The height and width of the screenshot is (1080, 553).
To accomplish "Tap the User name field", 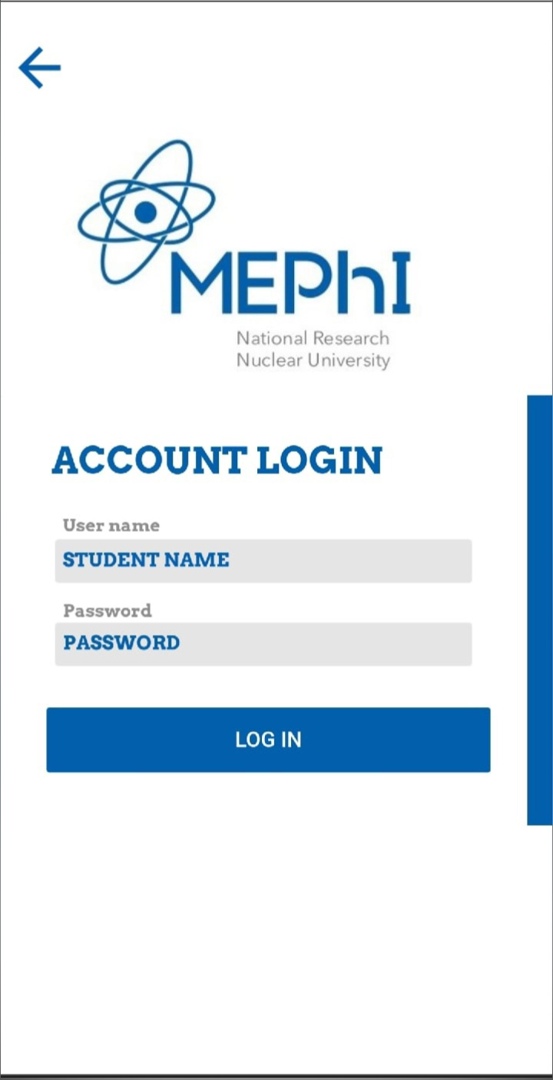I will (x=263, y=561).
